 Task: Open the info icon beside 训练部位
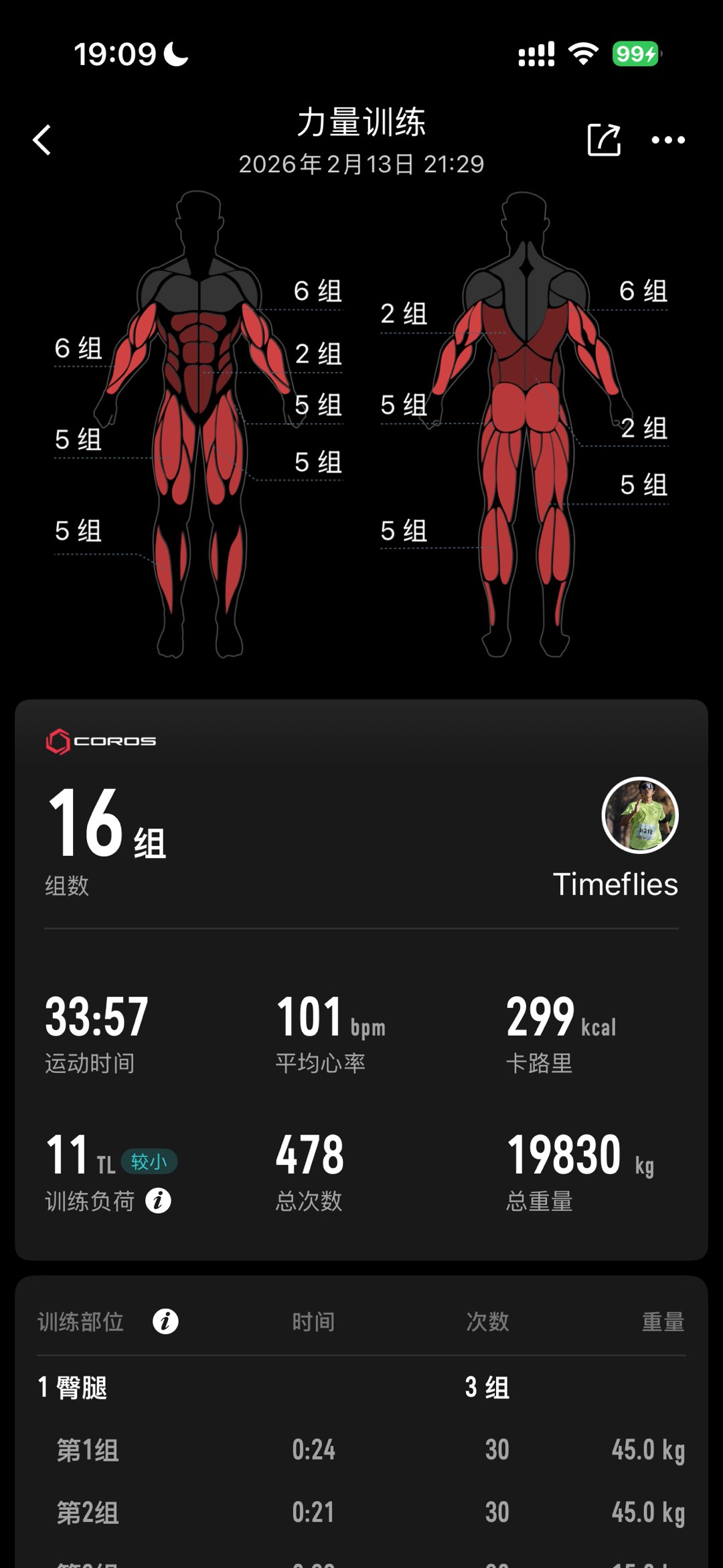pos(165,1322)
